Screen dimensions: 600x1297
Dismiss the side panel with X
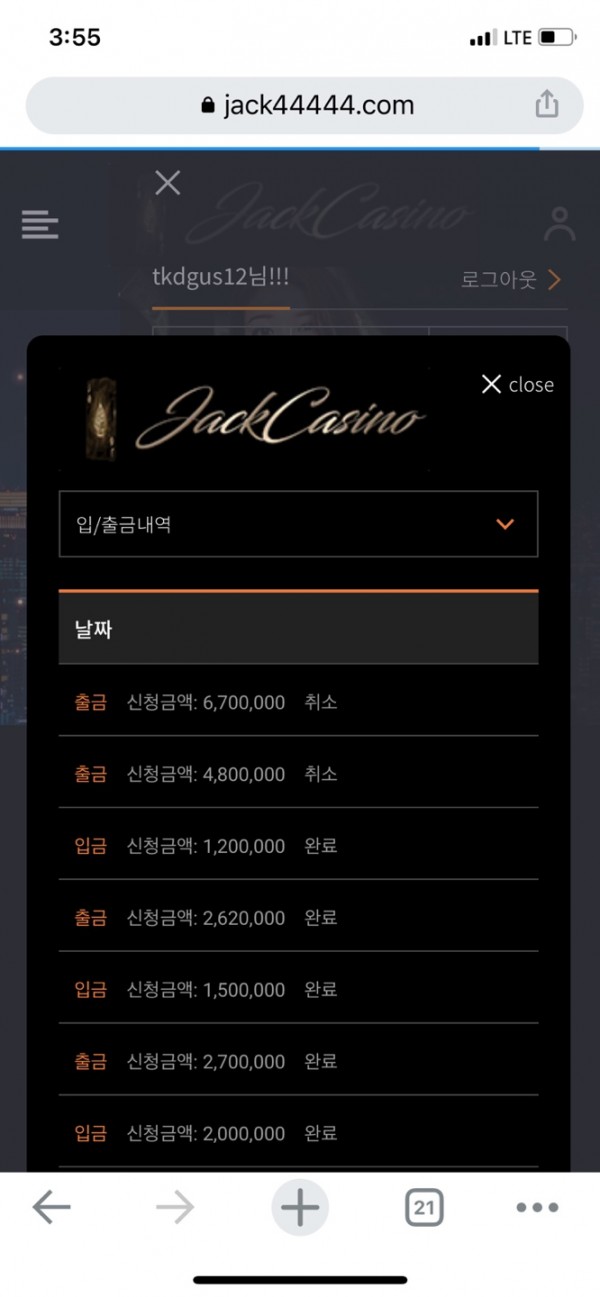[x=168, y=183]
